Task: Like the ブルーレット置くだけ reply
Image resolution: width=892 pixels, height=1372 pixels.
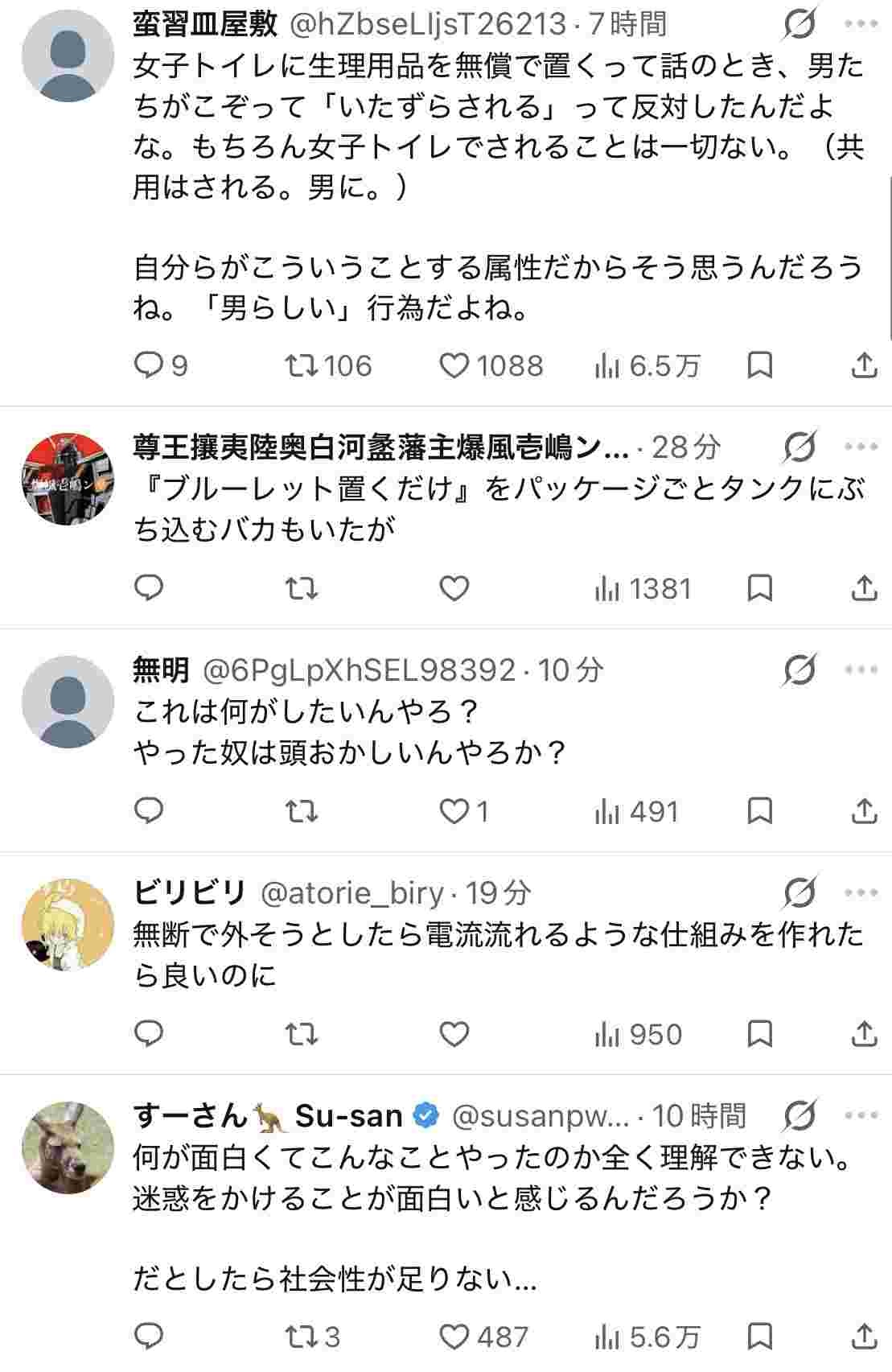Action: 454,589
